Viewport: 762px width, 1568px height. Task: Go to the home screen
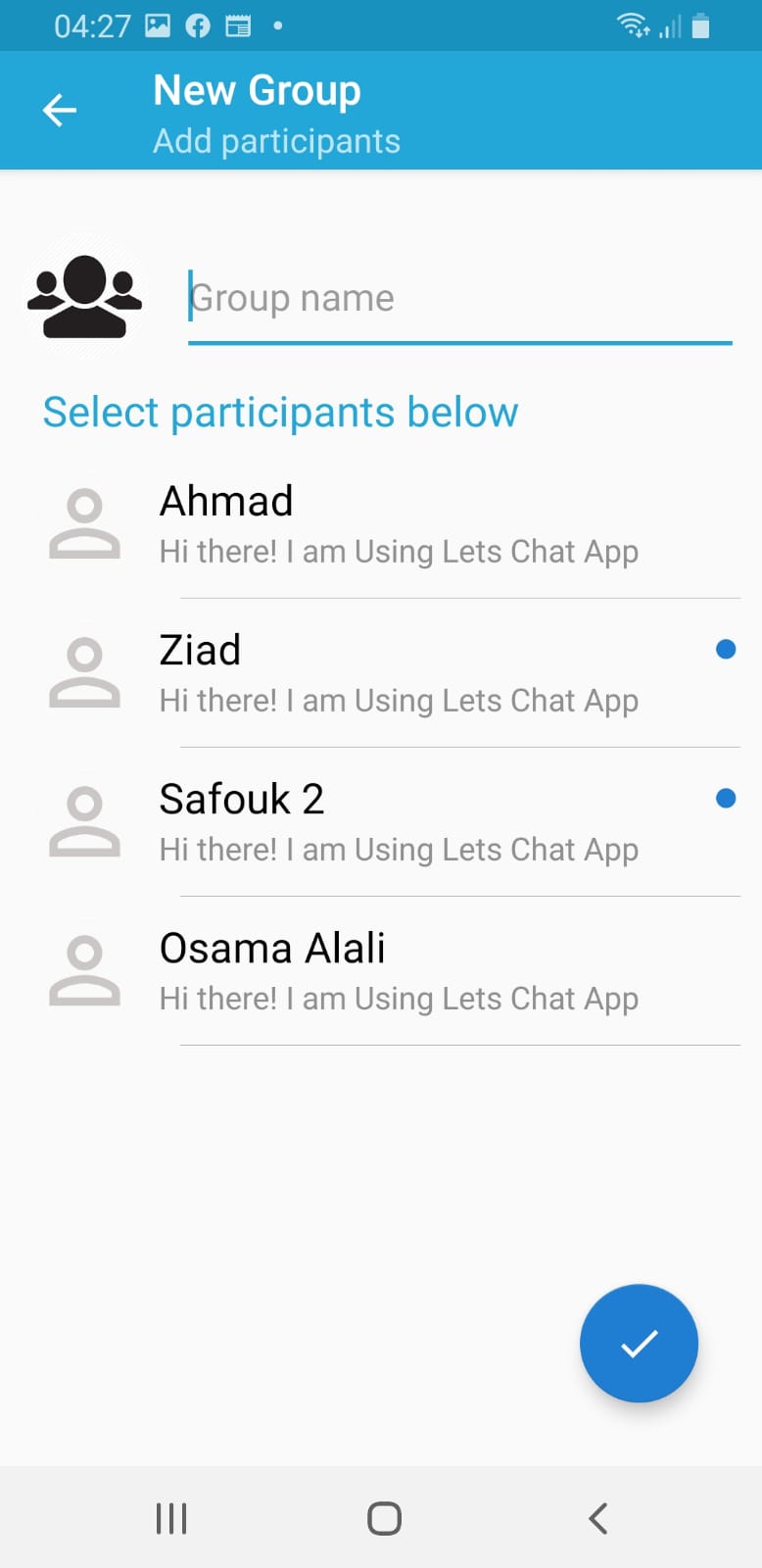point(384,1518)
